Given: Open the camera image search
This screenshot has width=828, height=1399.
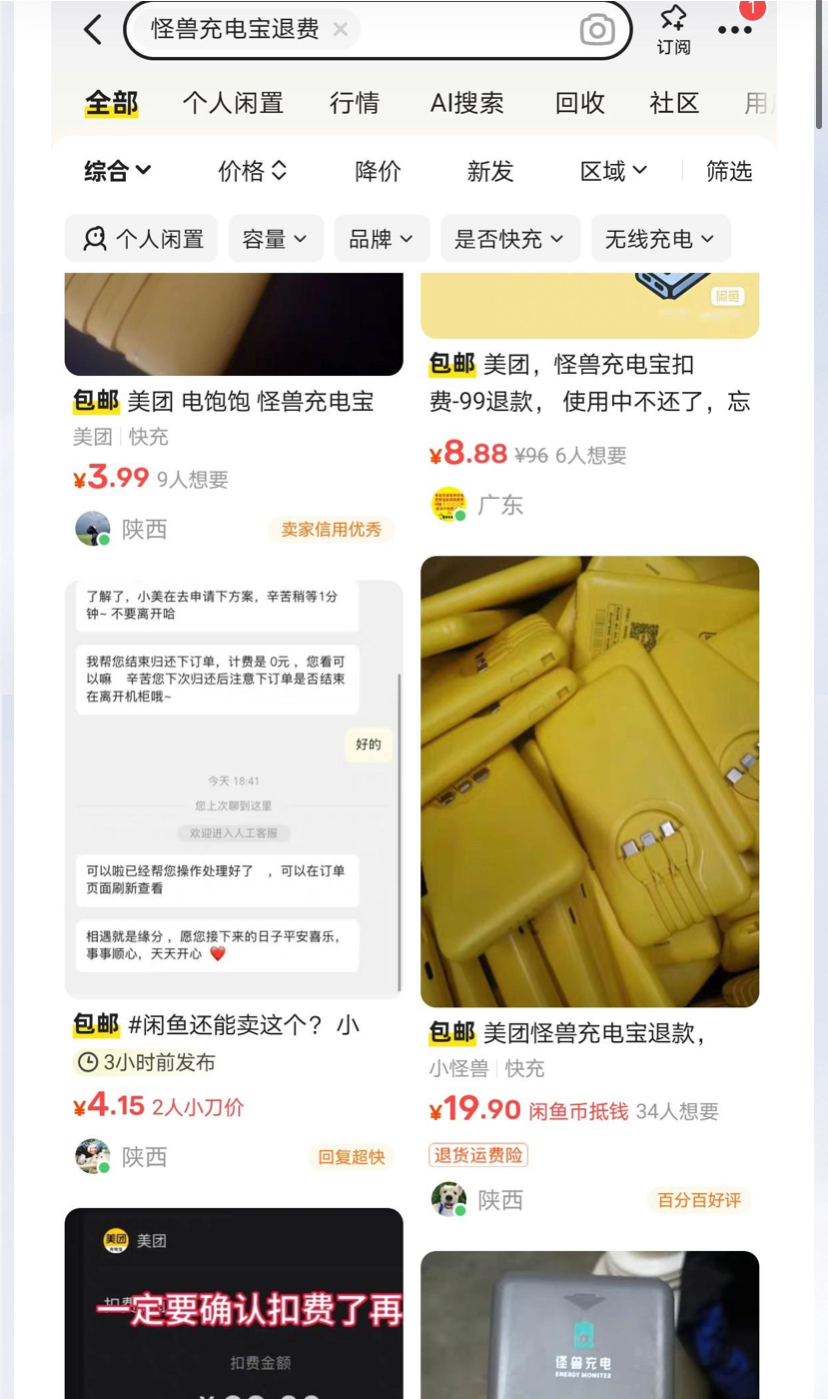Looking at the screenshot, I should click(597, 30).
